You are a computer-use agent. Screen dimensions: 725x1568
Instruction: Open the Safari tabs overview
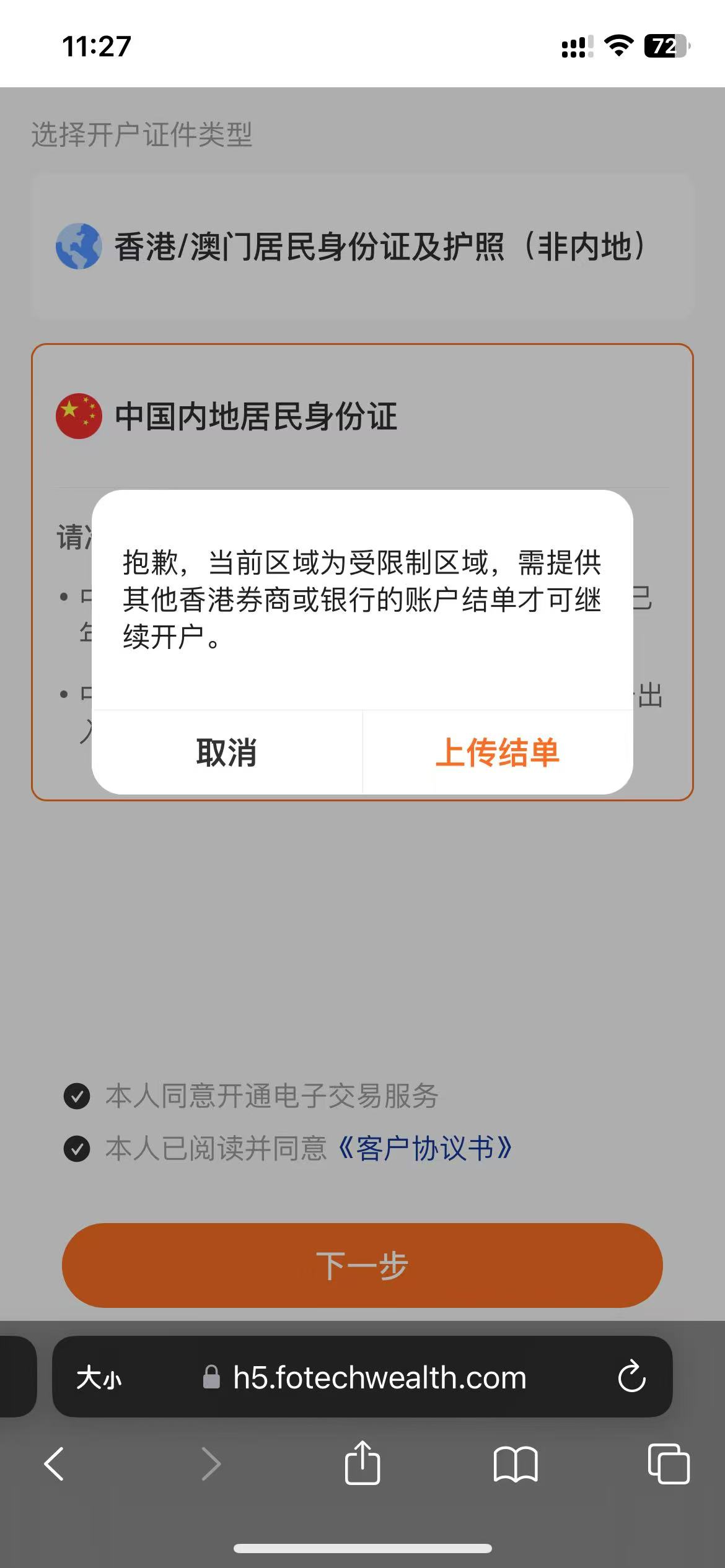pyautogui.click(x=668, y=1464)
